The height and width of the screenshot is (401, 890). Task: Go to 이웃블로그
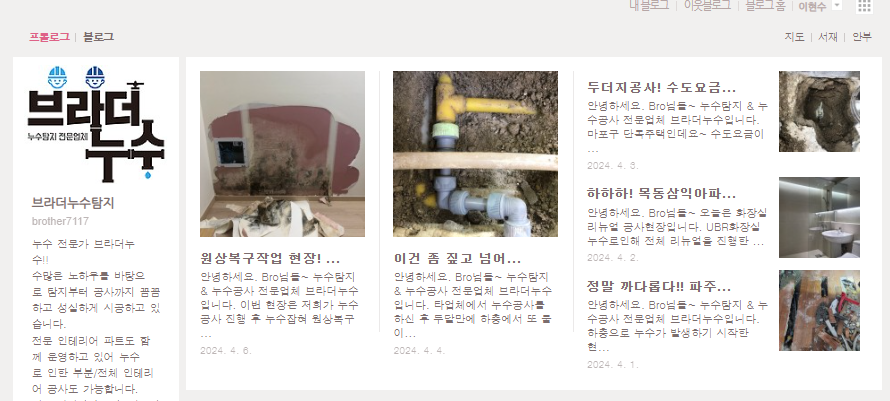click(706, 5)
